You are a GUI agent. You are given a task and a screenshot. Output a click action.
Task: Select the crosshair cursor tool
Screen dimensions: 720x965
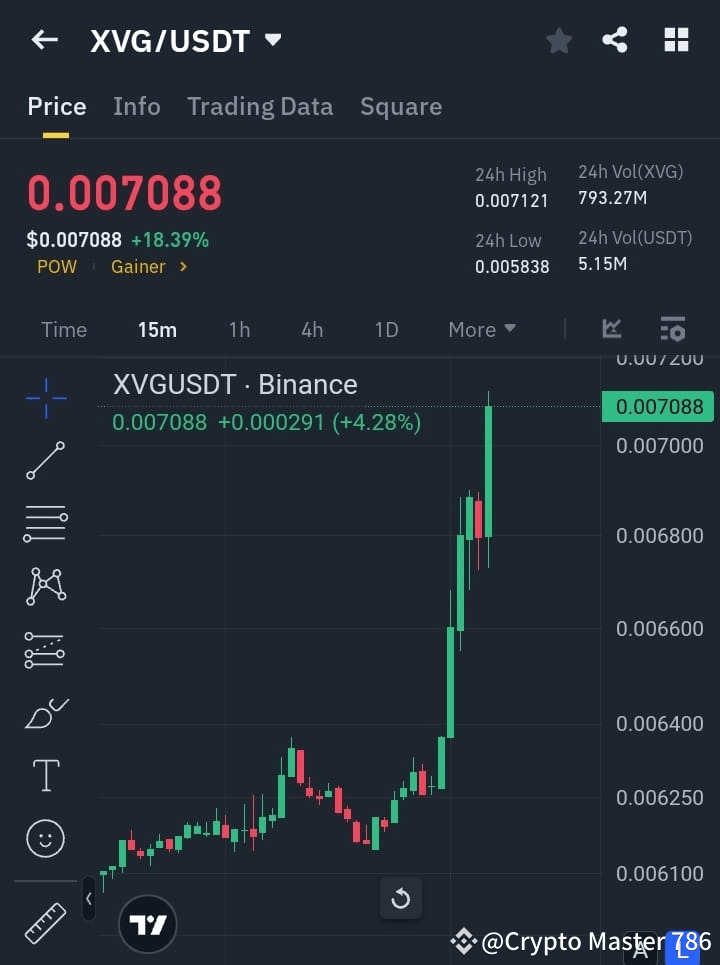click(x=45, y=399)
